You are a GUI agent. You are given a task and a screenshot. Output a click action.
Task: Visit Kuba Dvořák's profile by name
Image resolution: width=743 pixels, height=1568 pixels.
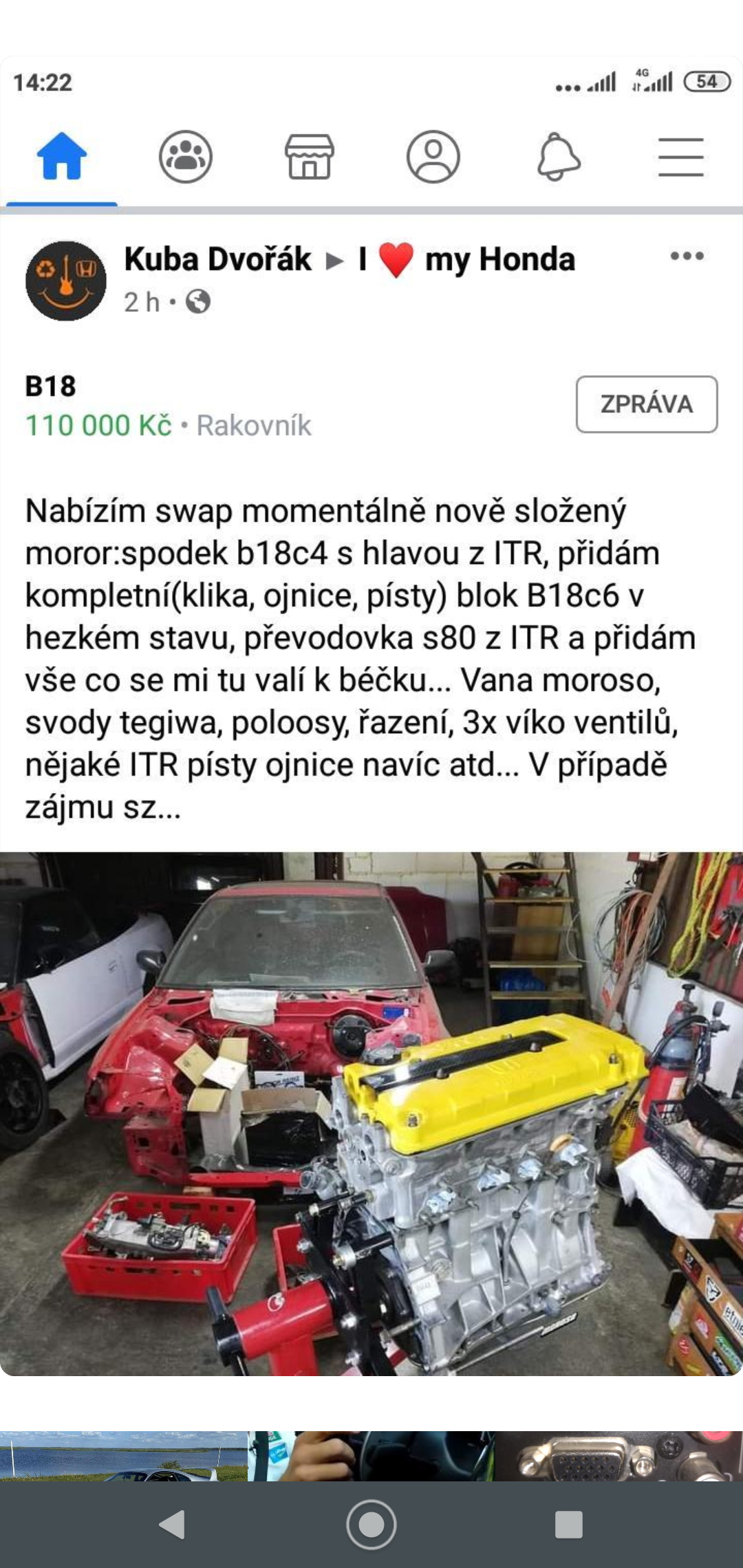click(x=218, y=259)
